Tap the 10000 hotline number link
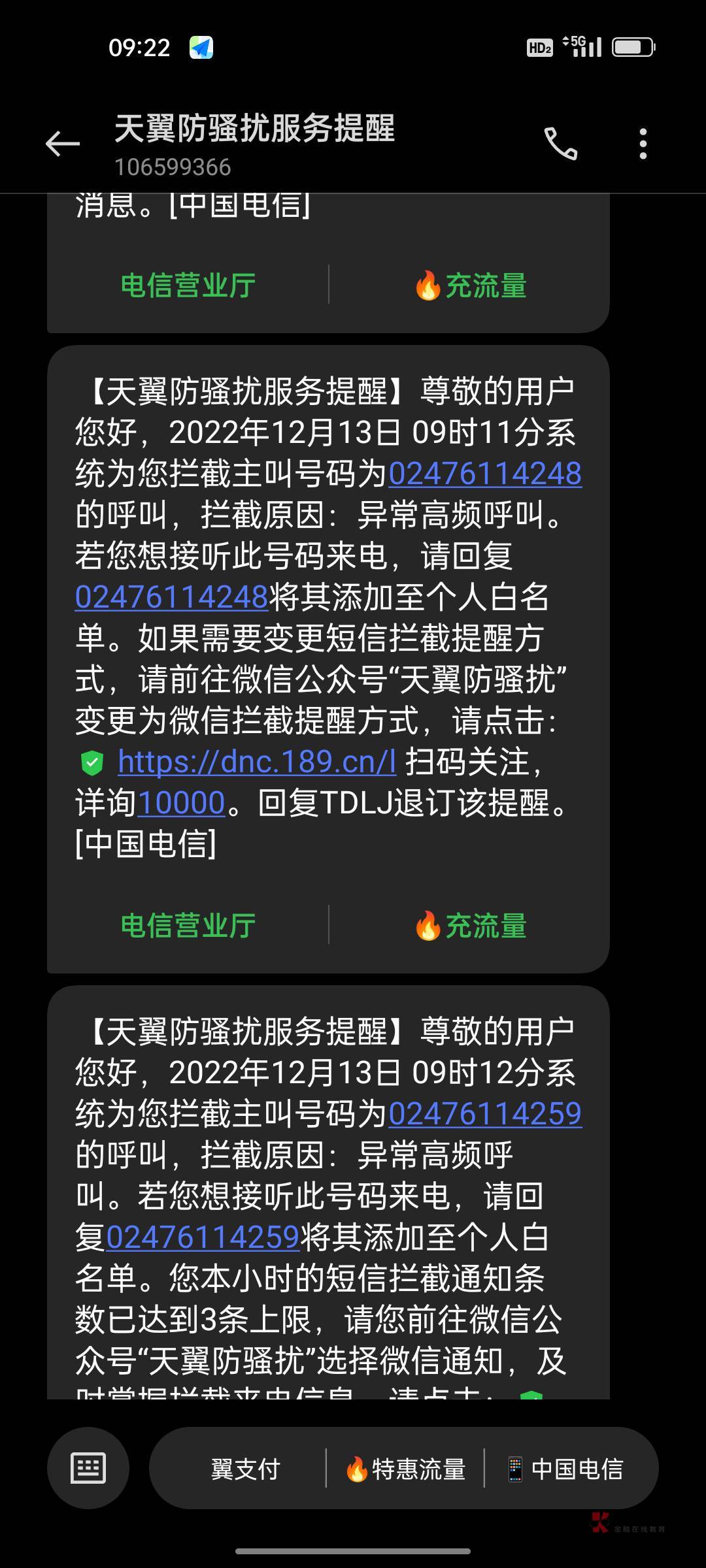This screenshot has width=706, height=1568. [181, 803]
